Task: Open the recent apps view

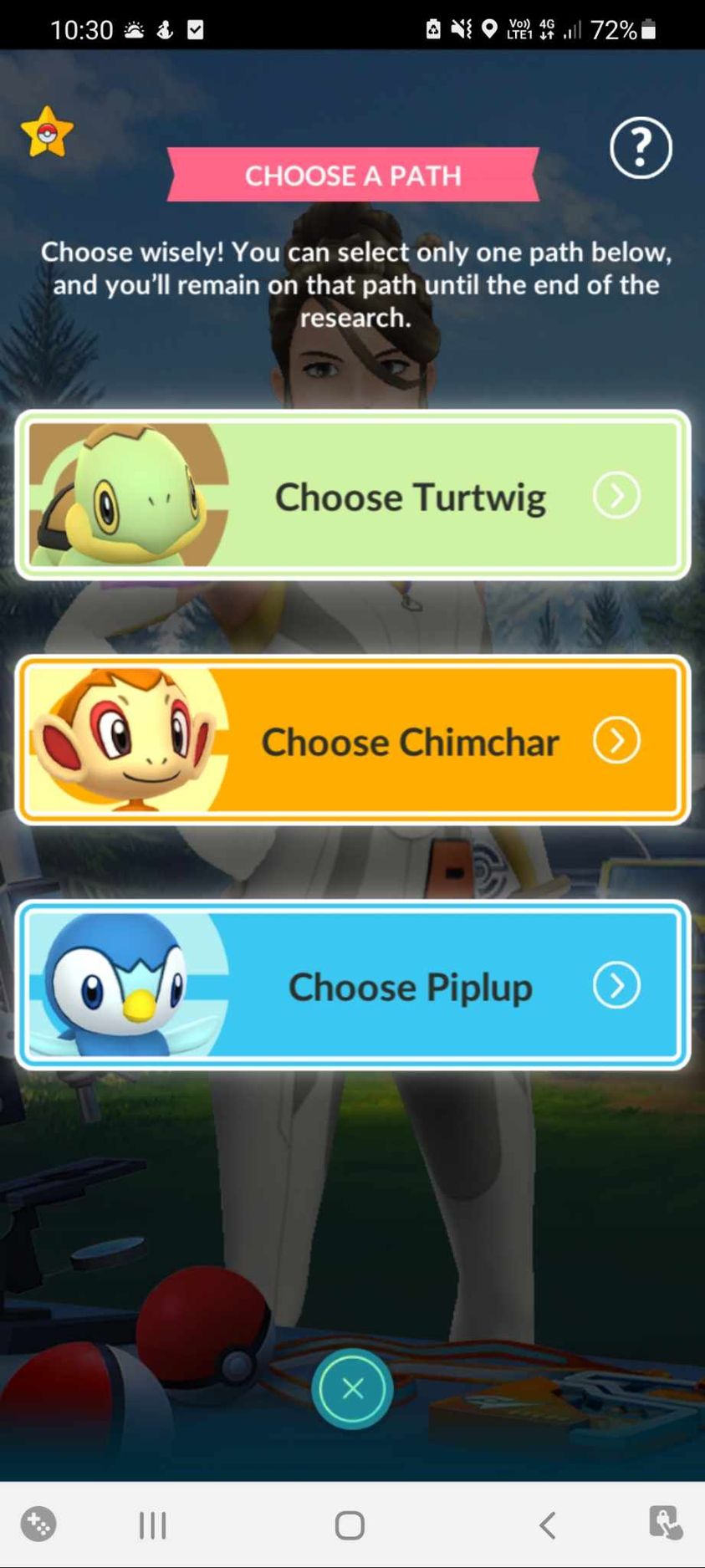Action: tap(153, 1525)
